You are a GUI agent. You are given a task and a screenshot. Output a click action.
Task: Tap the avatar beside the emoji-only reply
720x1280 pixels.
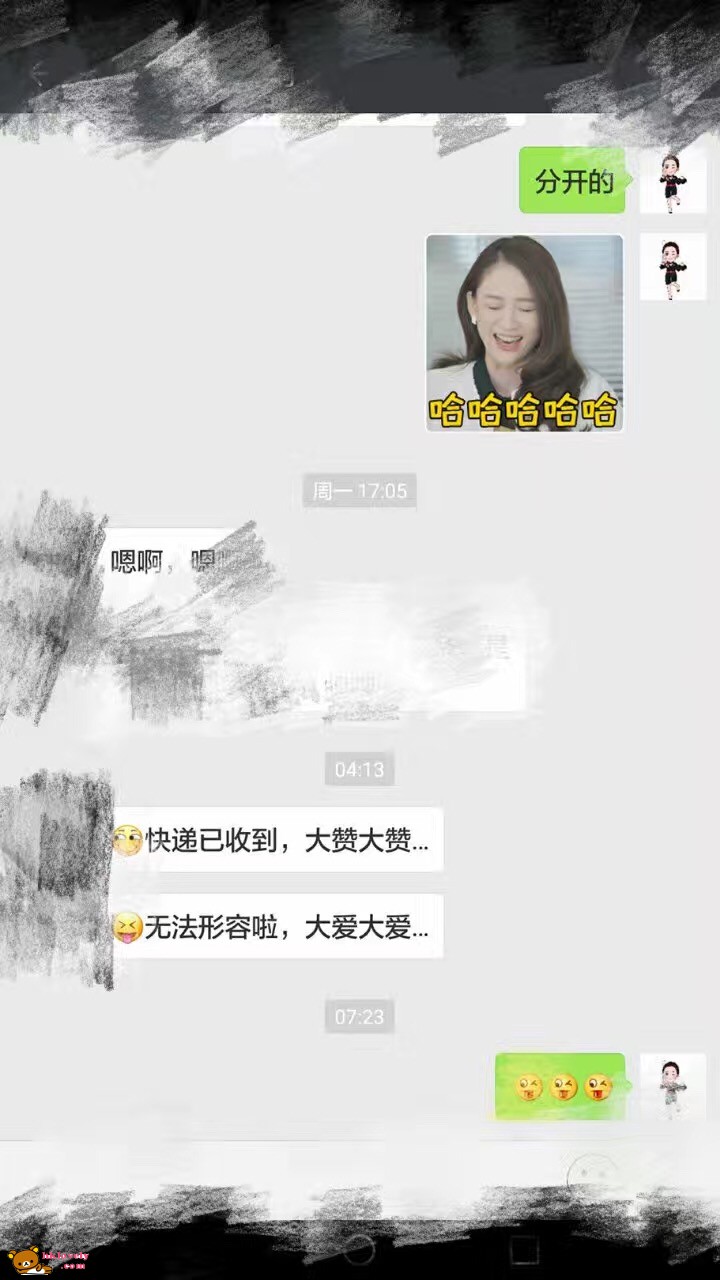coord(672,1086)
